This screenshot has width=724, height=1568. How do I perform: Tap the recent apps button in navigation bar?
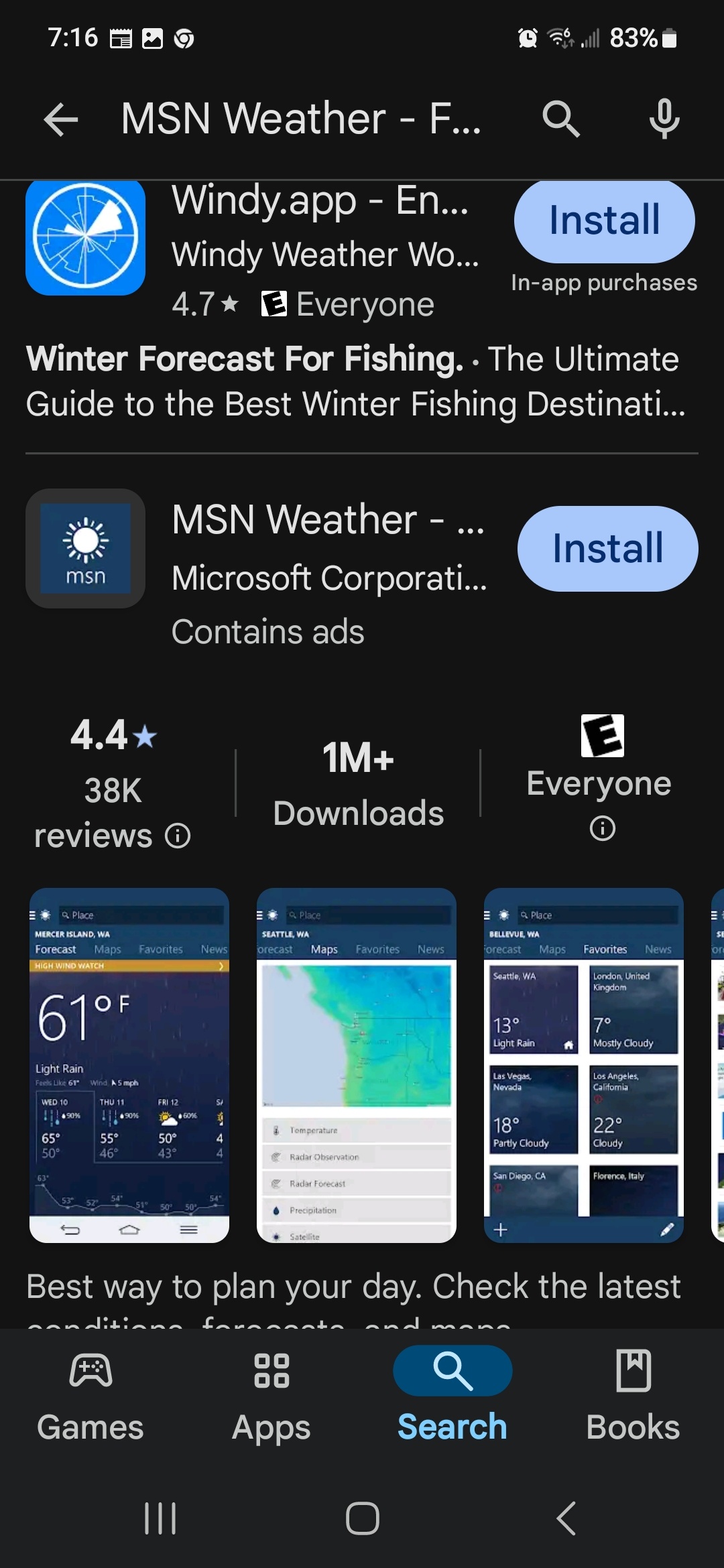pos(161,1519)
